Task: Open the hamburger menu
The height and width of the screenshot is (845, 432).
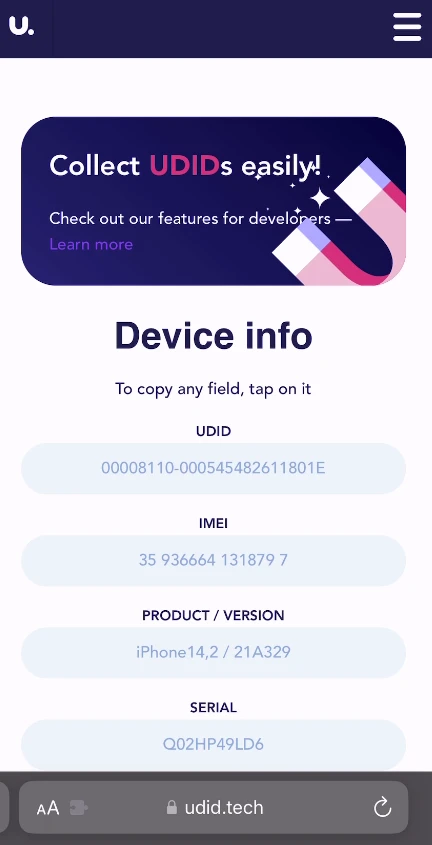Action: pyautogui.click(x=407, y=26)
